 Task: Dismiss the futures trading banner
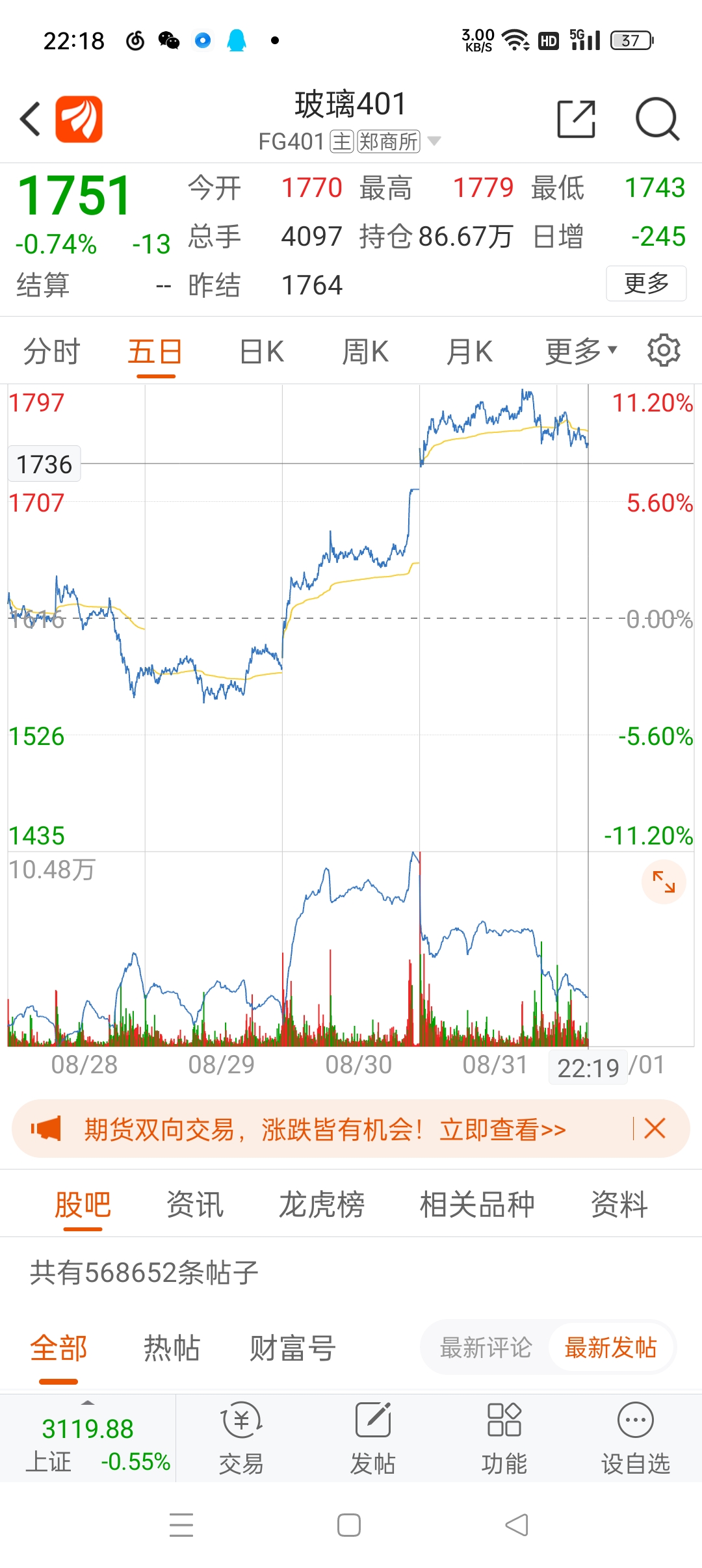coord(655,1129)
